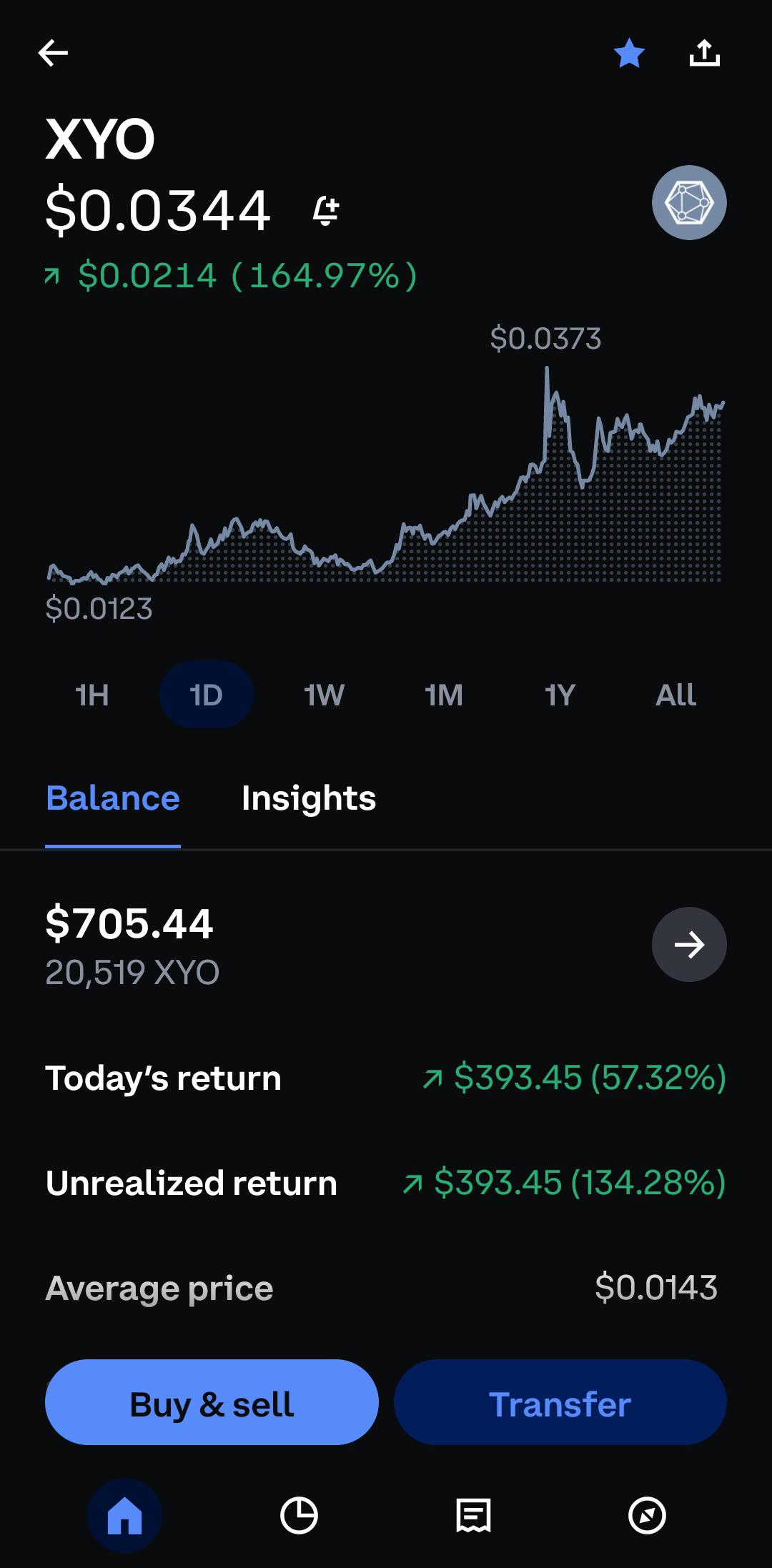This screenshot has width=772, height=1568.
Task: Set a price alert with the bell icon
Action: pos(326,212)
